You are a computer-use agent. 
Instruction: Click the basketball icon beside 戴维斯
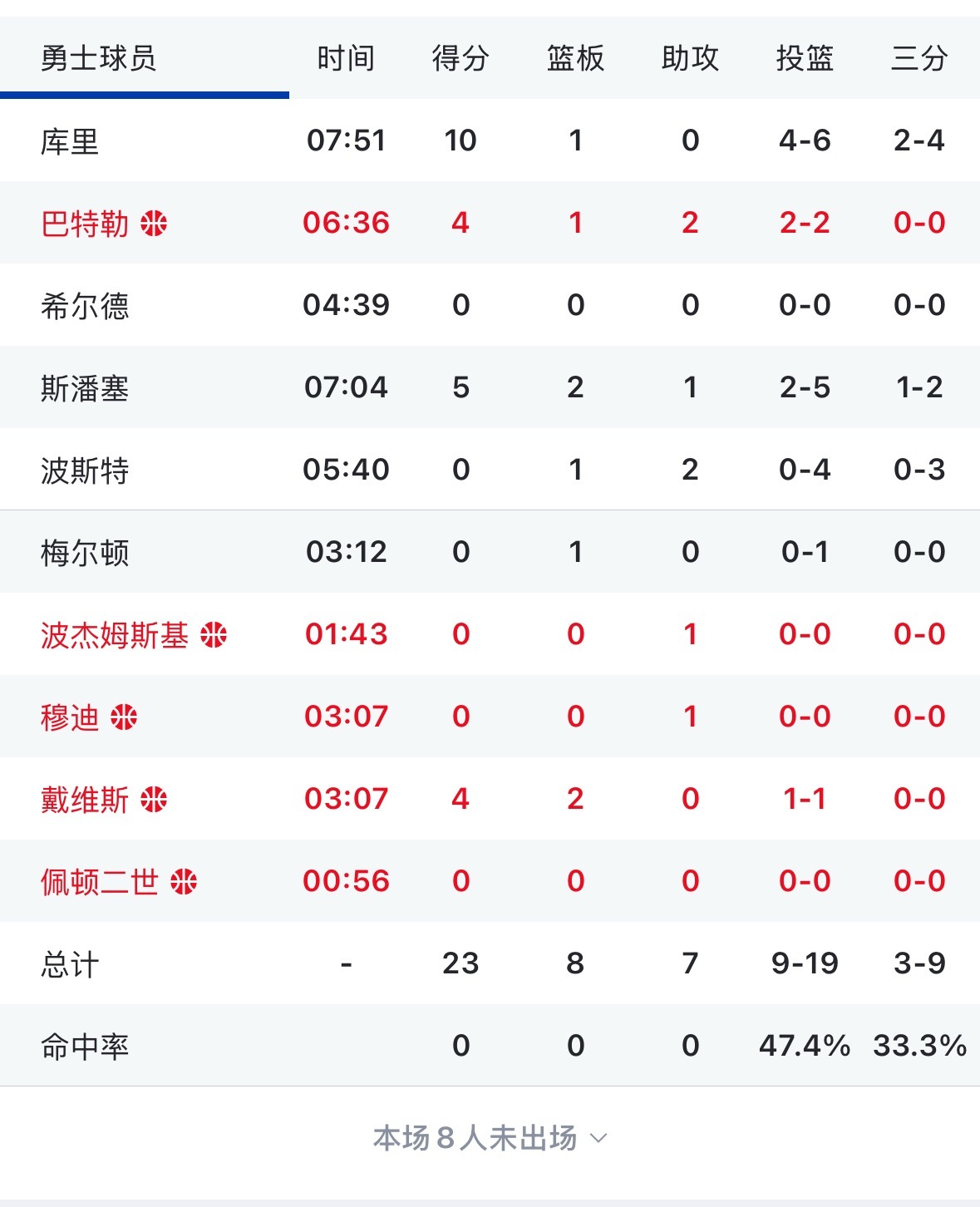154,797
